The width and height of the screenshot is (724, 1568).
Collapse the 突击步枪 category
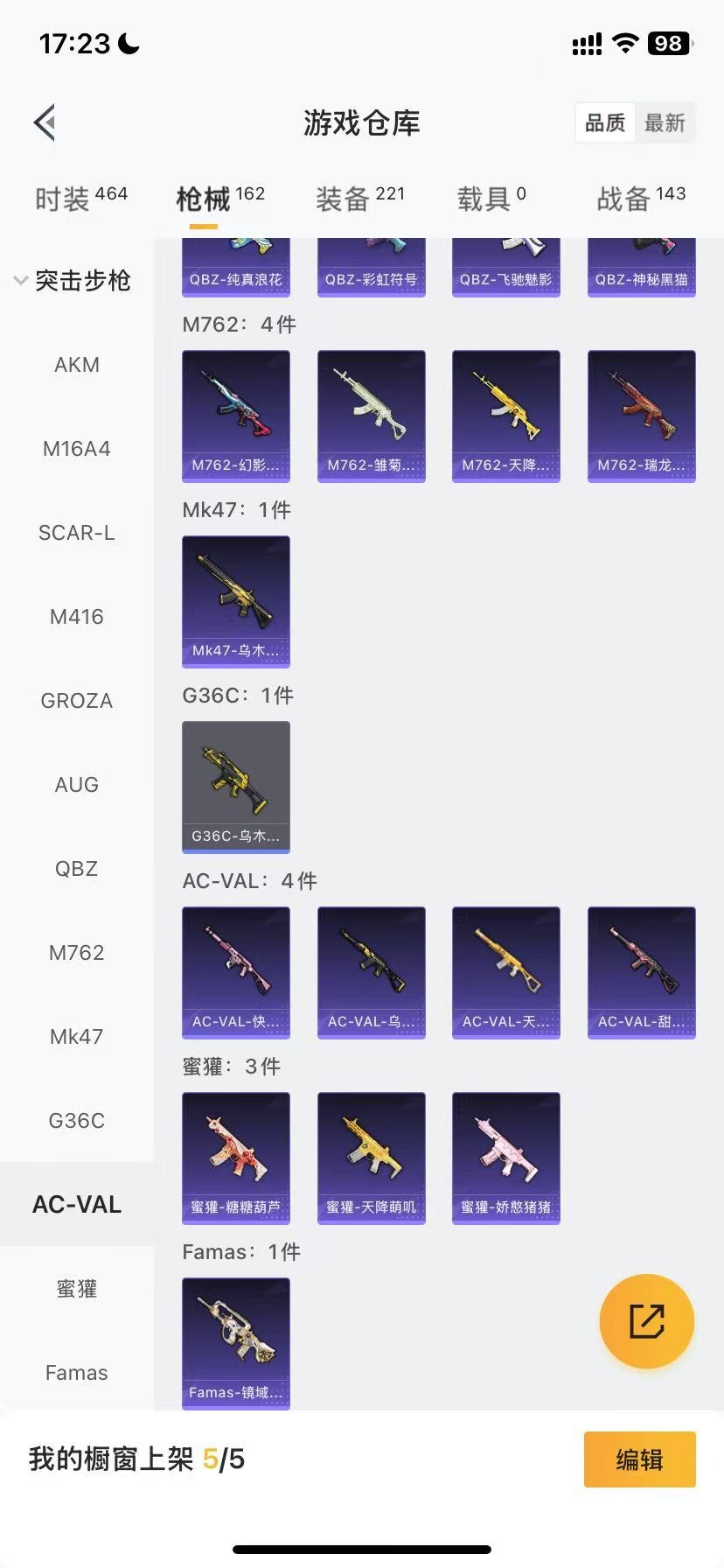pos(73,280)
